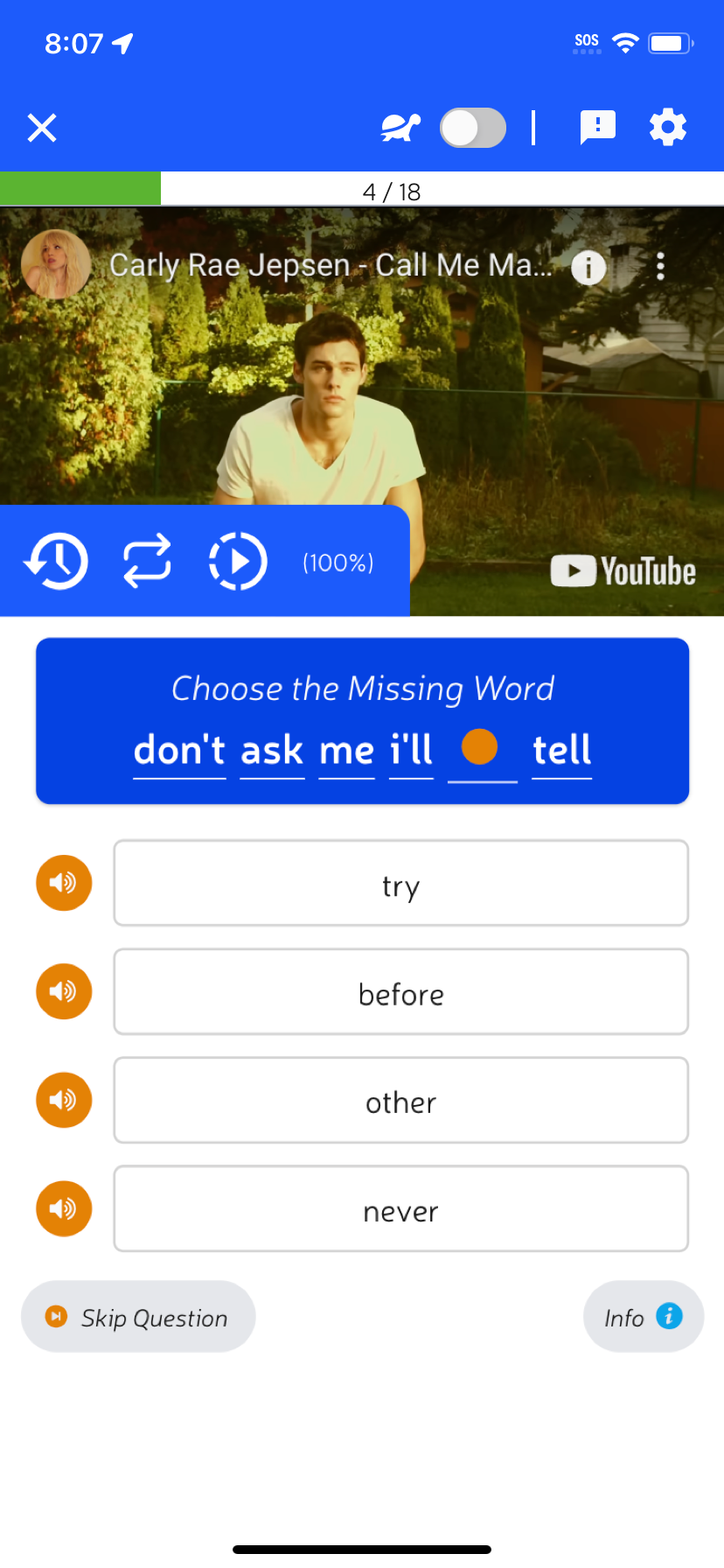Choose 'before' as the missing word
Image resolution: width=724 pixels, height=1568 pixels.
pos(400,992)
